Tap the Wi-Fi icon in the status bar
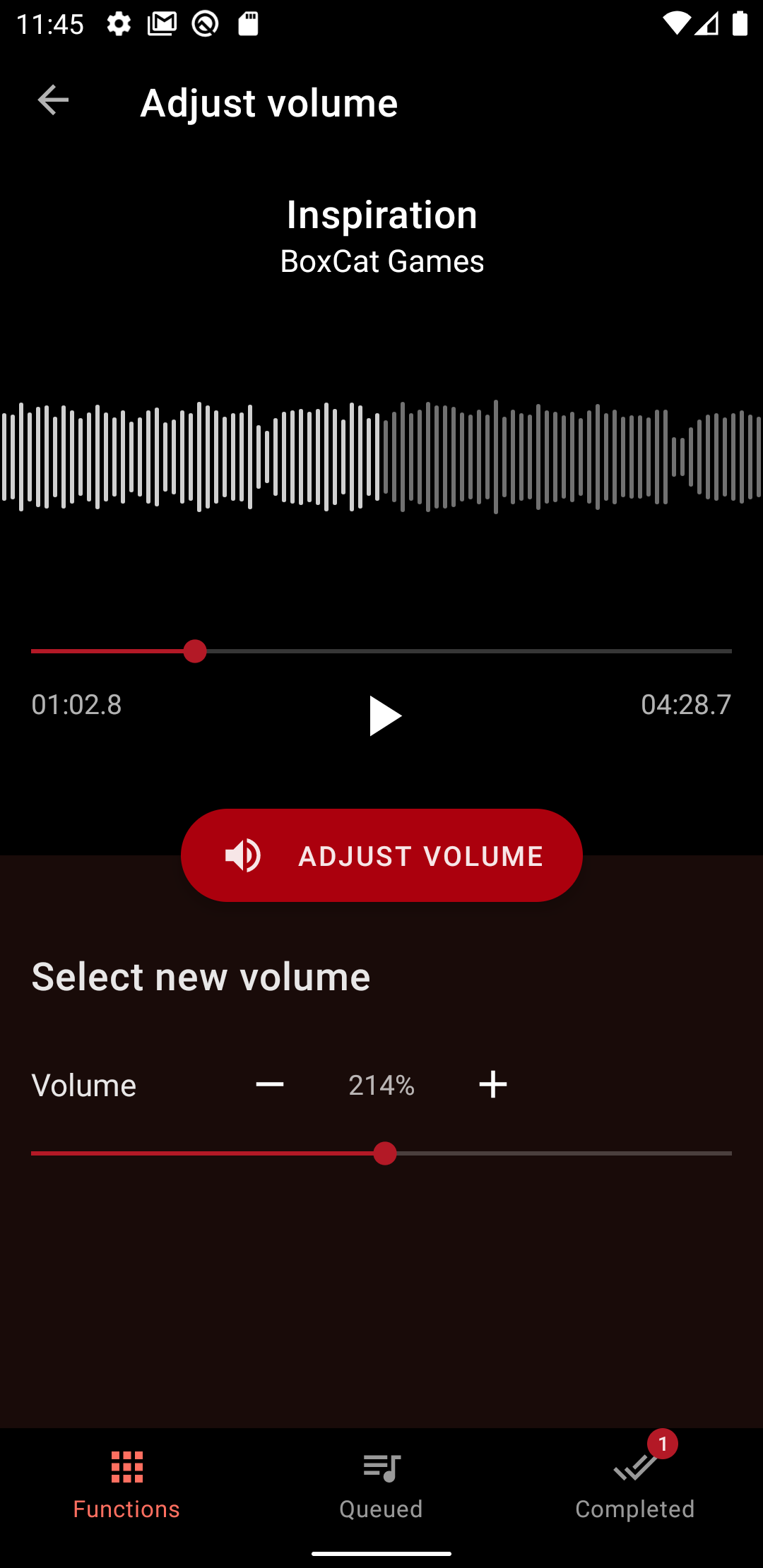 point(676,23)
